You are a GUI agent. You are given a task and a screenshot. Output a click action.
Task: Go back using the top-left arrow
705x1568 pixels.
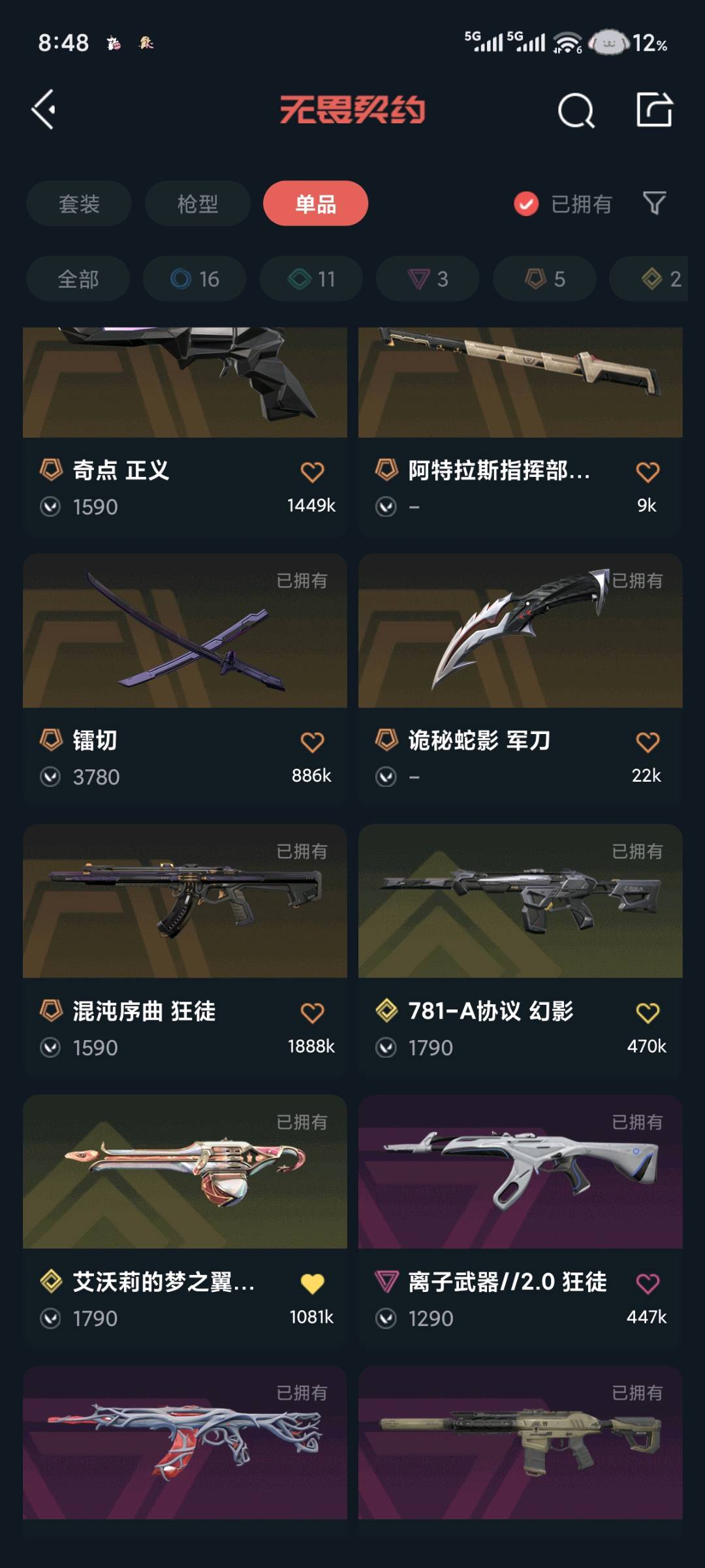tap(44, 110)
